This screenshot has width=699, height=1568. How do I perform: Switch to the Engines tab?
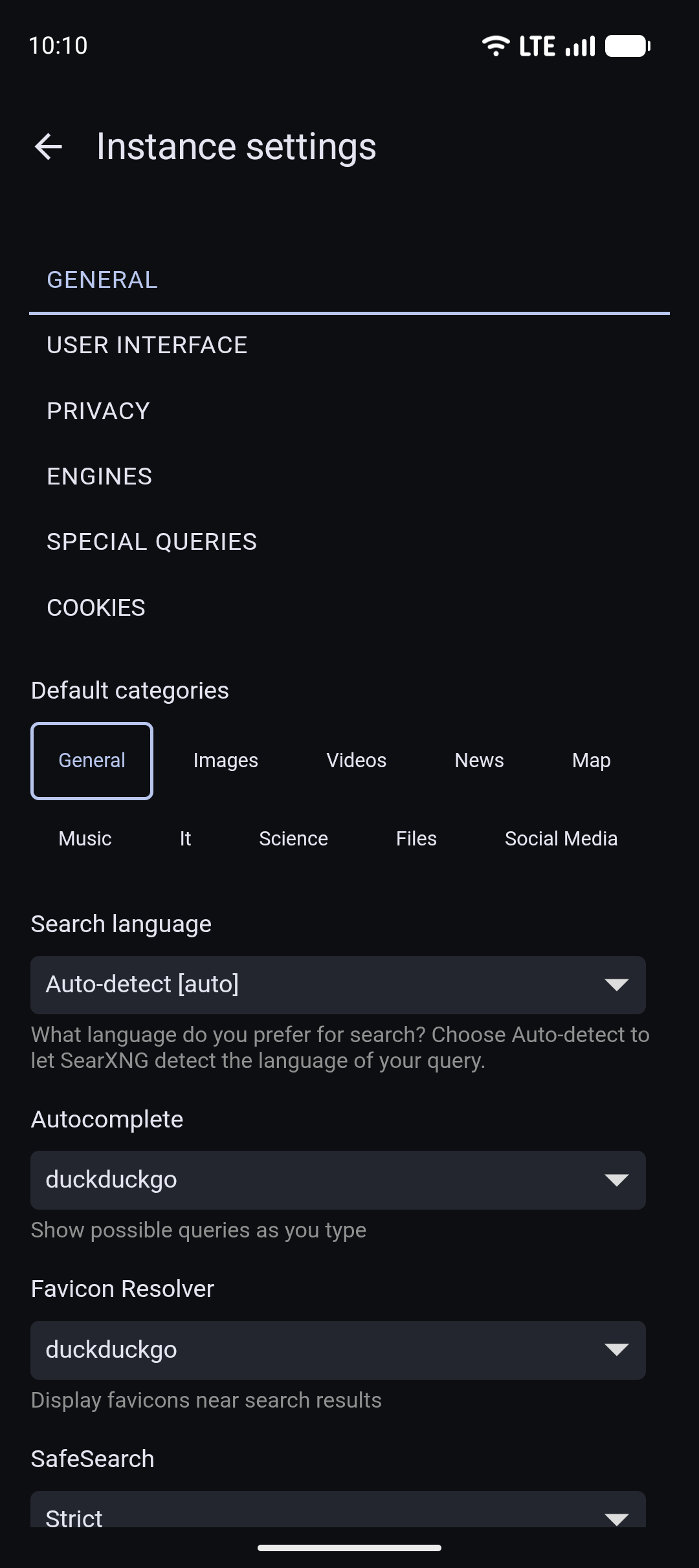(100, 477)
